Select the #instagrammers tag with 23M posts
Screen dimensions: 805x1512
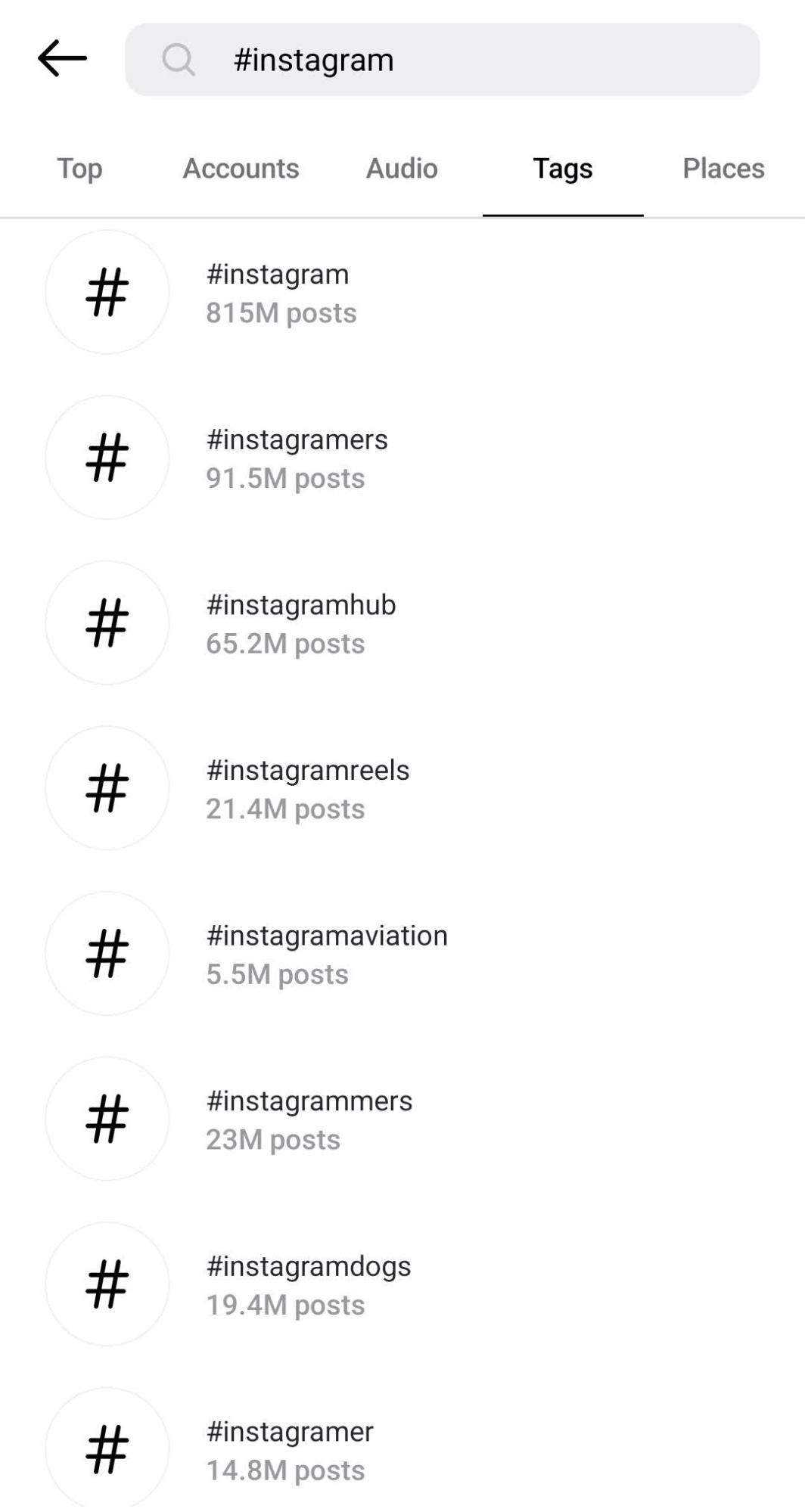click(x=402, y=1119)
